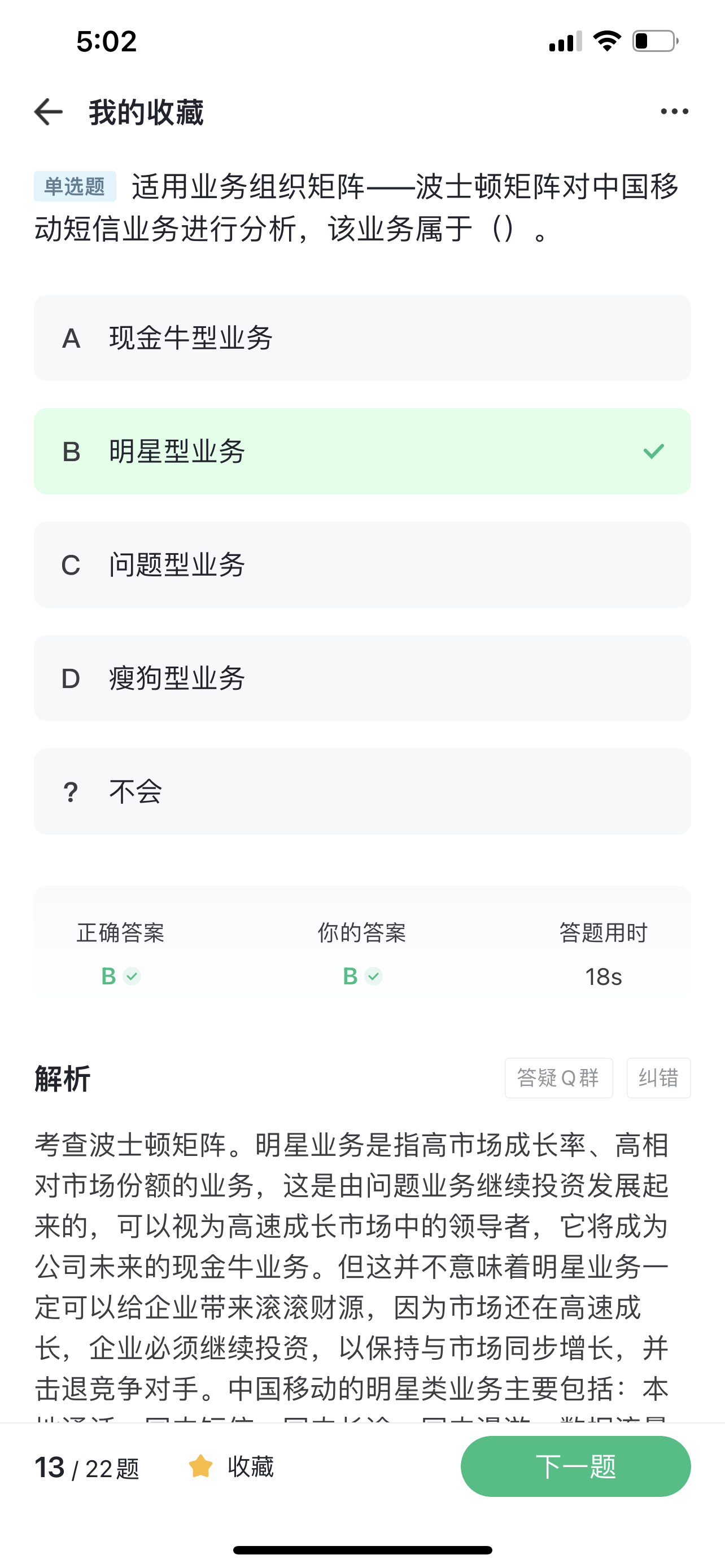The image size is (725, 1568).
Task: Open the 答疑Q群 button
Action: tap(558, 1078)
